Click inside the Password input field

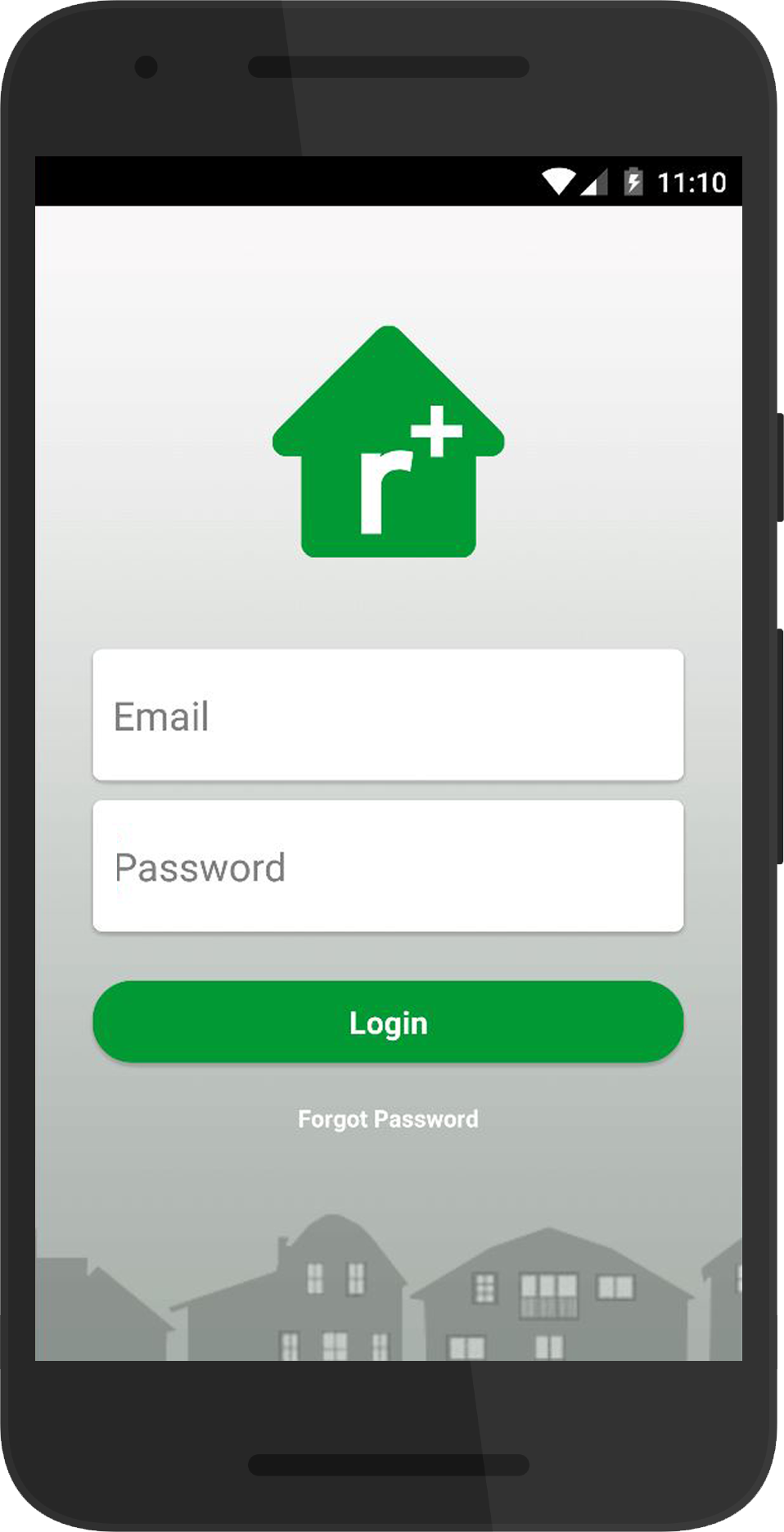(388, 867)
